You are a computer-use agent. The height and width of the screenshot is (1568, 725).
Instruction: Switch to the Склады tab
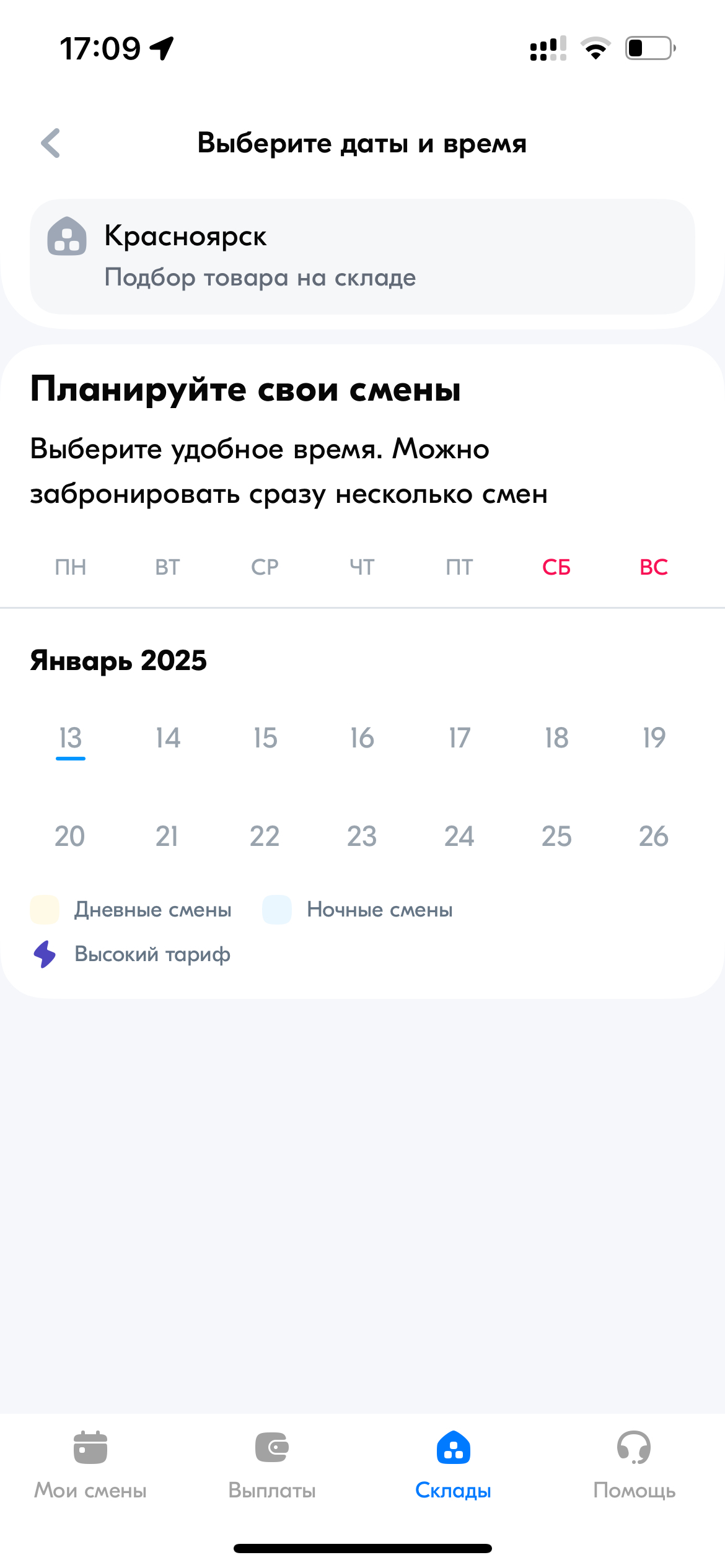[x=453, y=1465]
